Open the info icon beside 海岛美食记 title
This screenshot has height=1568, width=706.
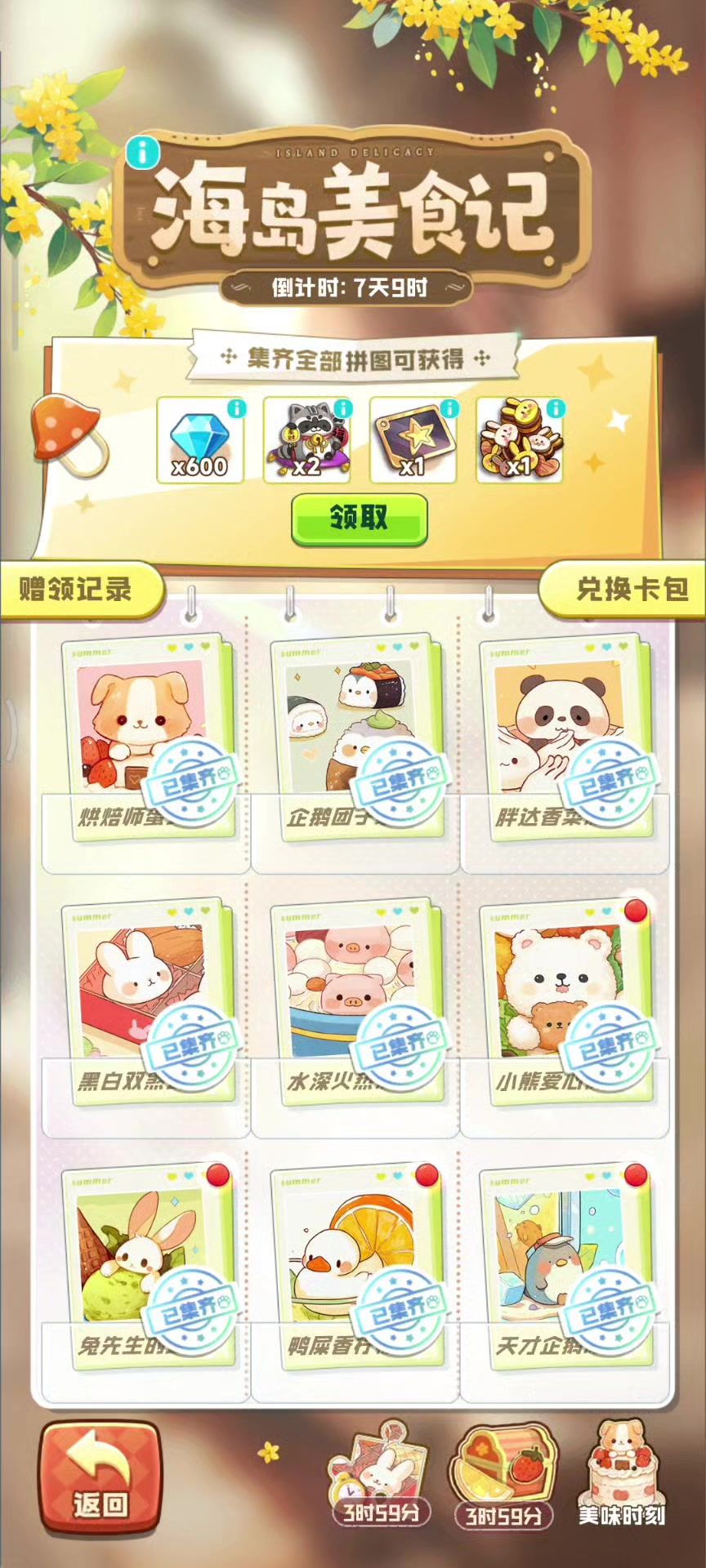click(x=144, y=152)
